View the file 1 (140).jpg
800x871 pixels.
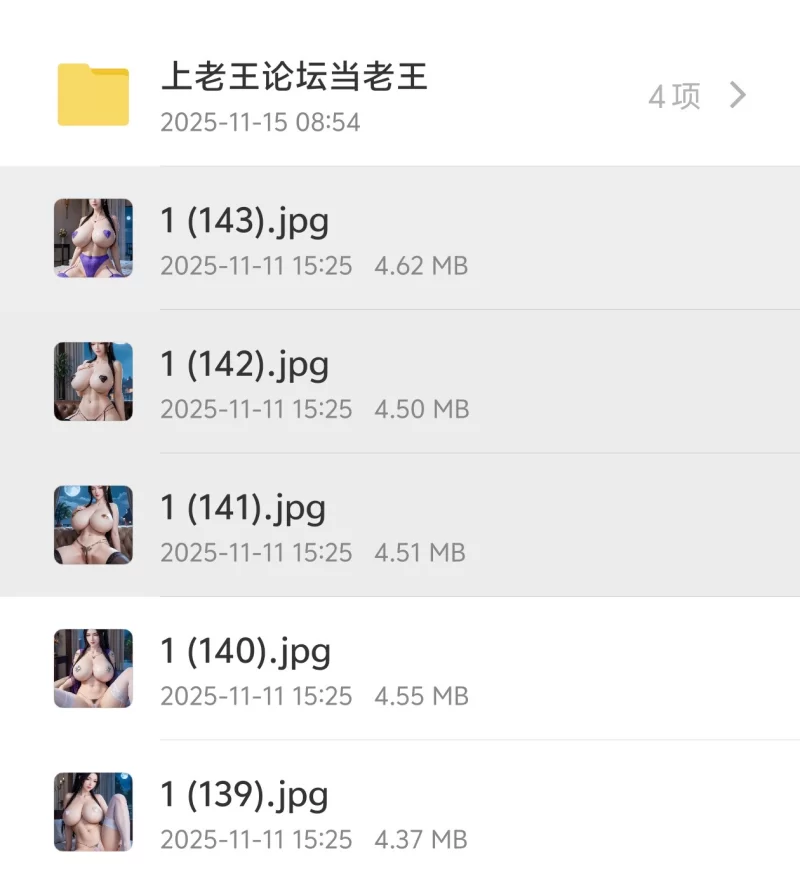point(245,652)
